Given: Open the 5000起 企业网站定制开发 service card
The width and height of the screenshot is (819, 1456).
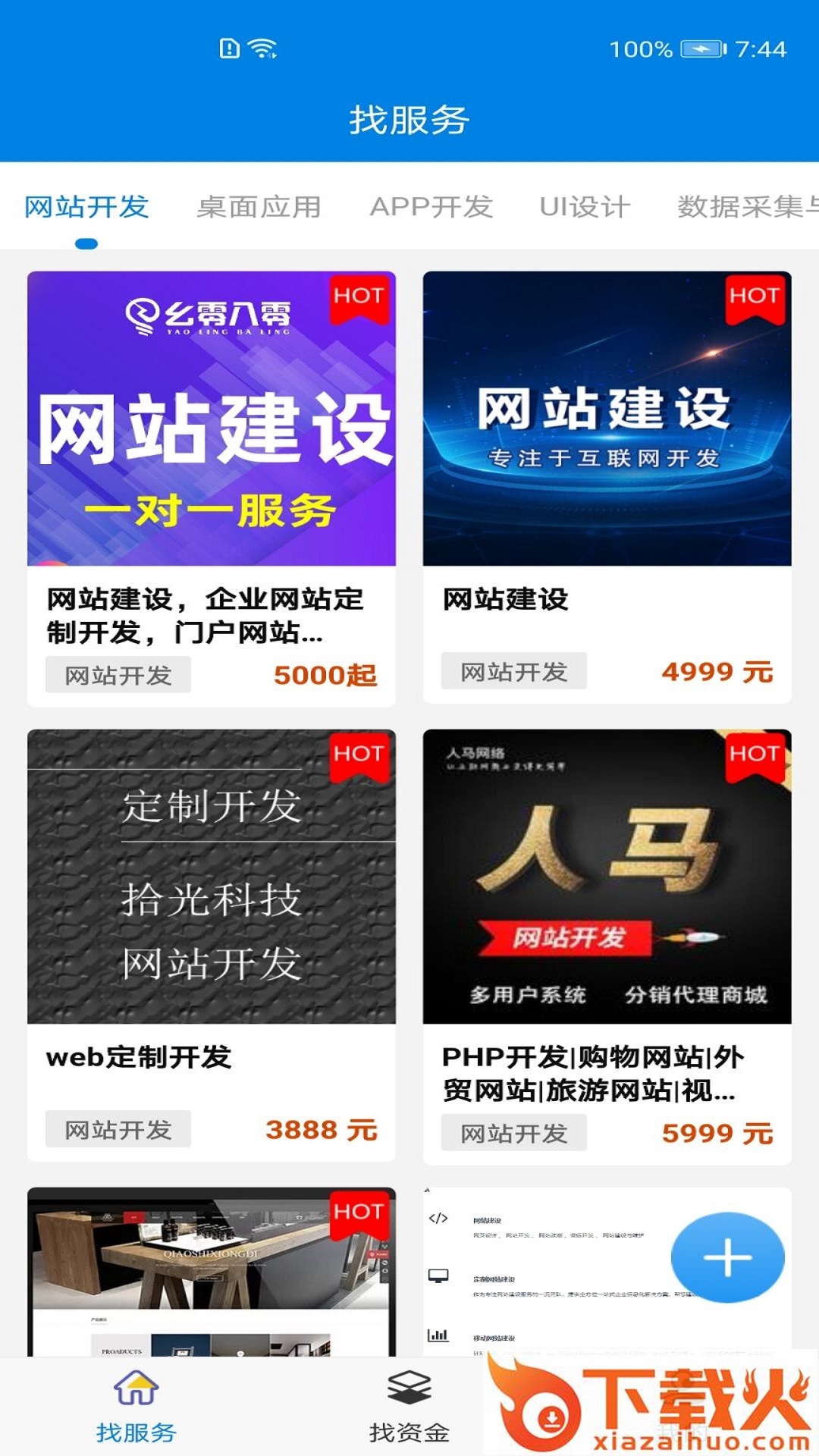Looking at the screenshot, I should click(x=211, y=488).
